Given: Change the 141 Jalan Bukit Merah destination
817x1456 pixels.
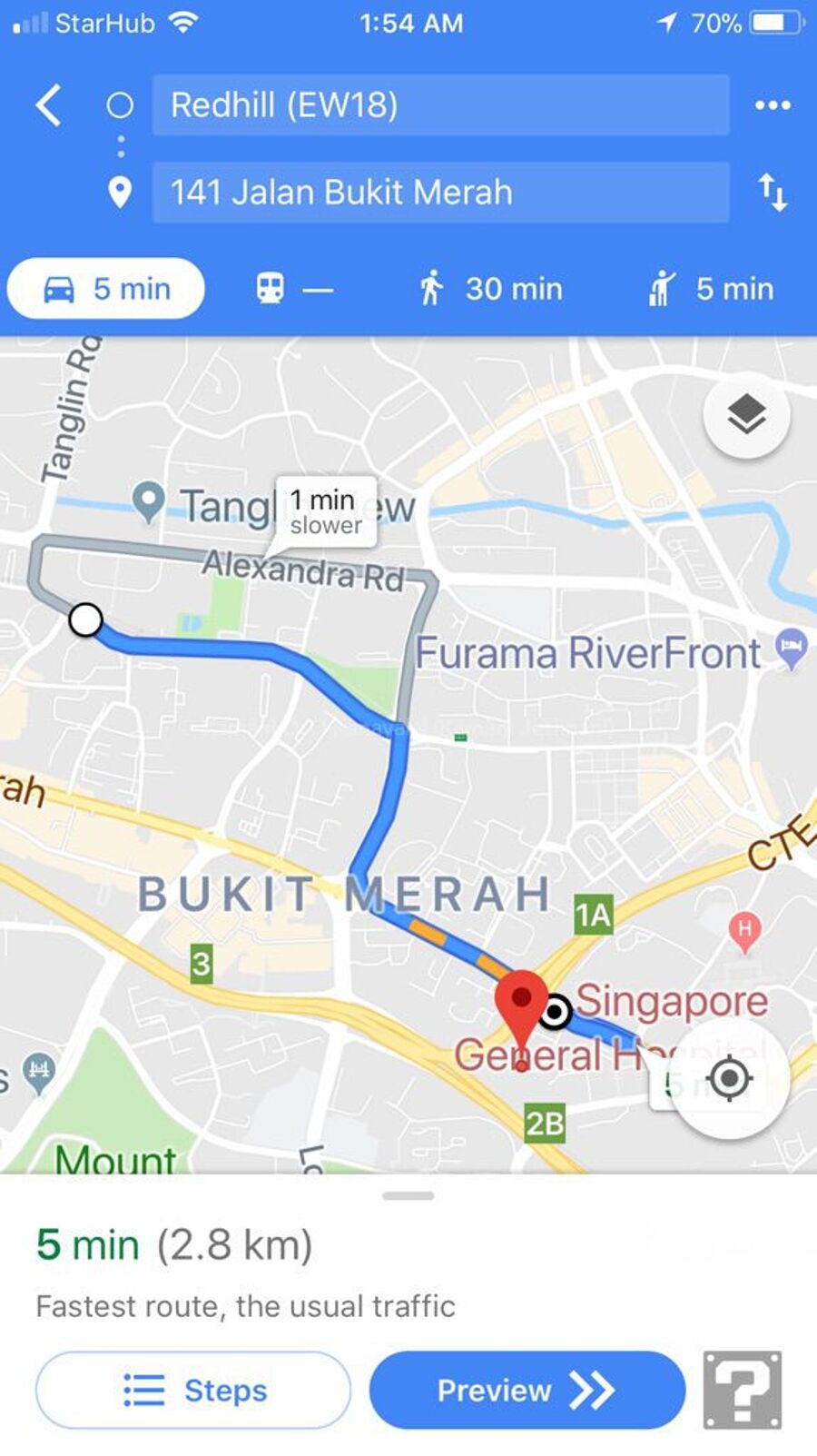Looking at the screenshot, I should click(440, 193).
